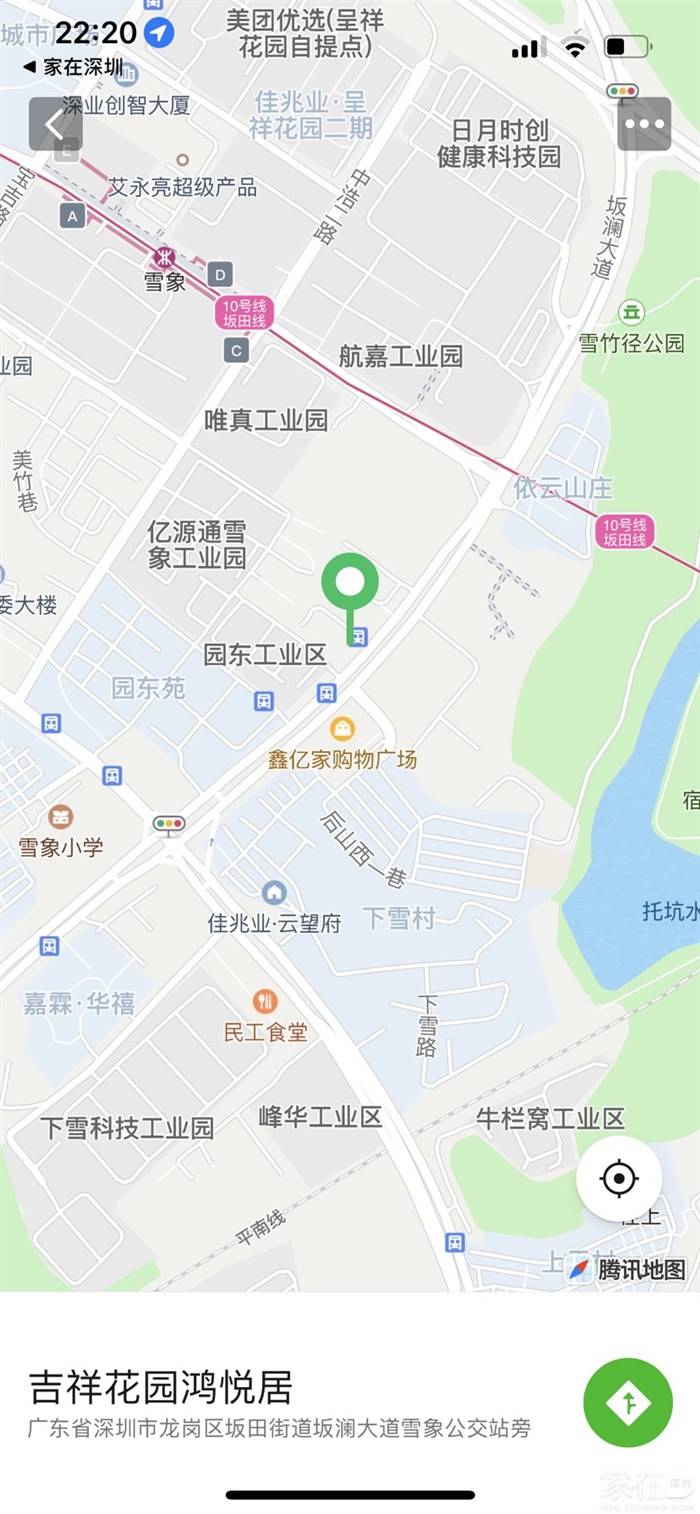
Task: Open the three-dot more options menu
Action: coord(644,125)
